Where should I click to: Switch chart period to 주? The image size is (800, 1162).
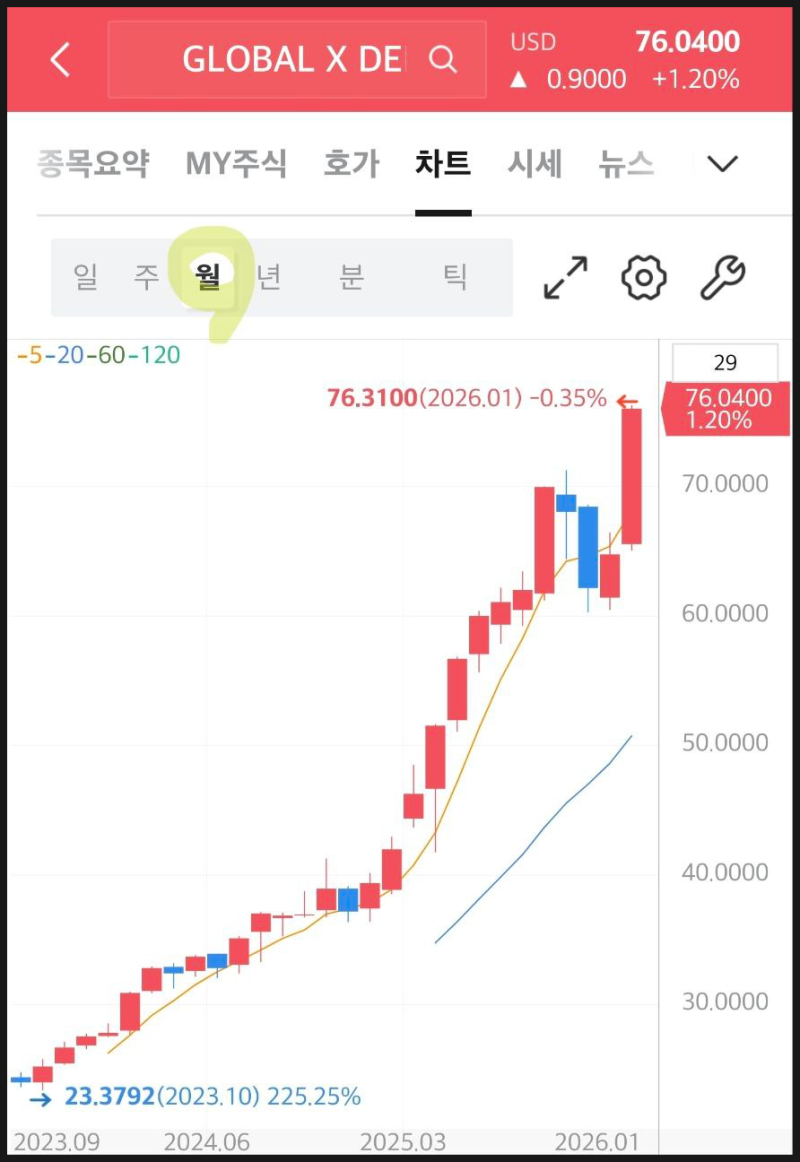point(146,277)
